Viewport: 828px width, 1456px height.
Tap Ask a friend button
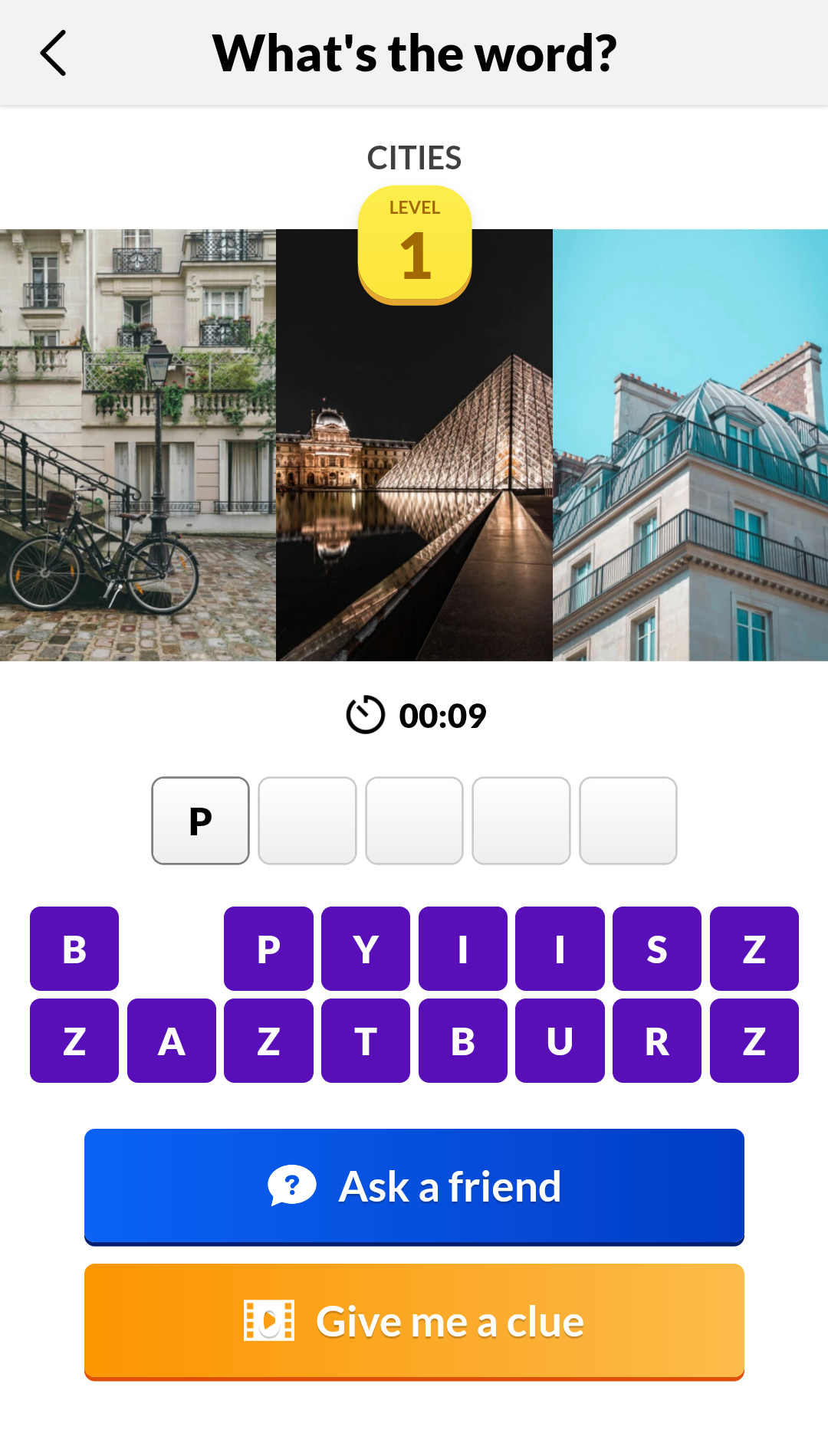pyautogui.click(x=414, y=1185)
